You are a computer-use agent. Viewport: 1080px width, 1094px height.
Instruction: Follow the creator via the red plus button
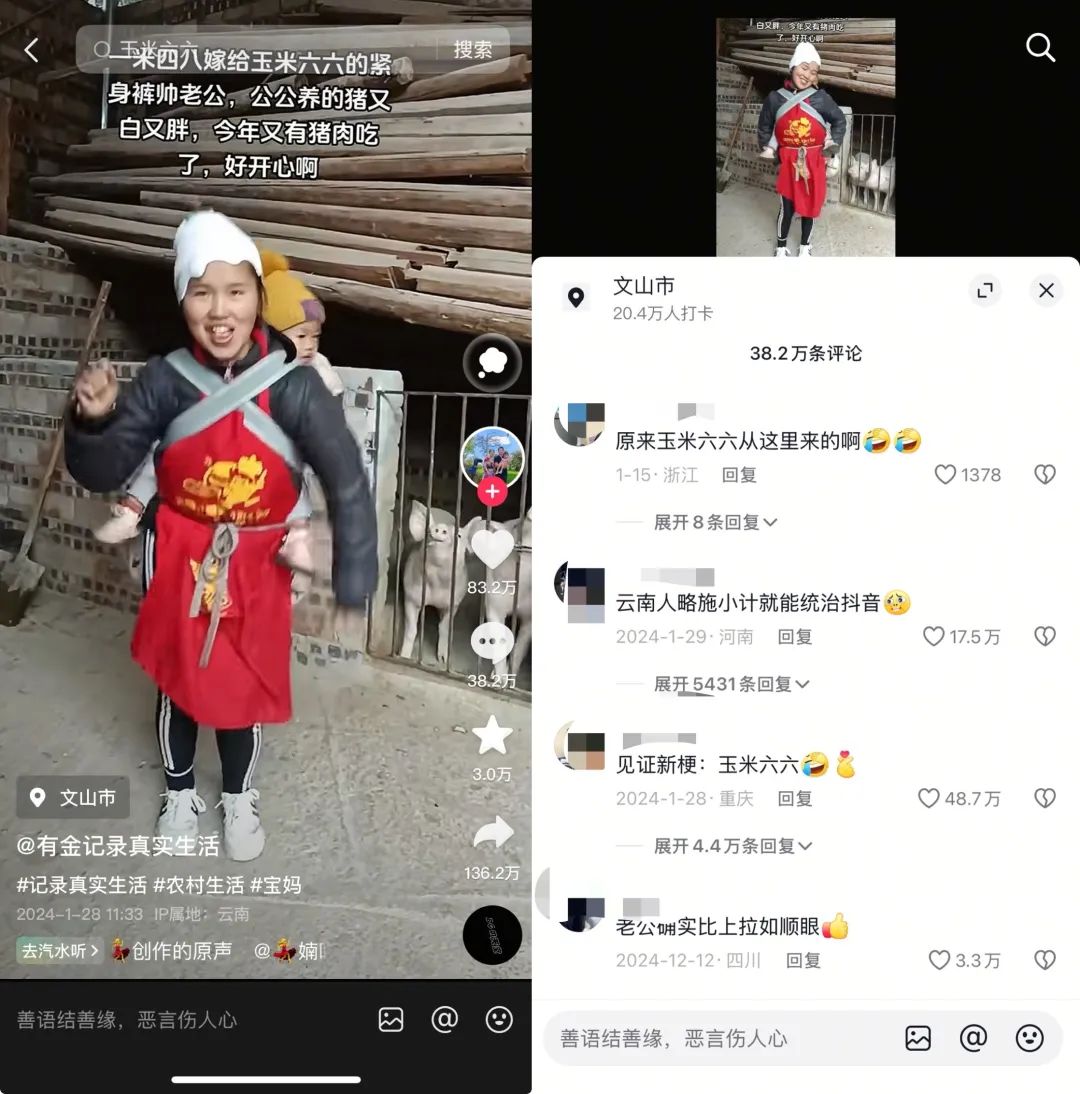(x=492, y=492)
